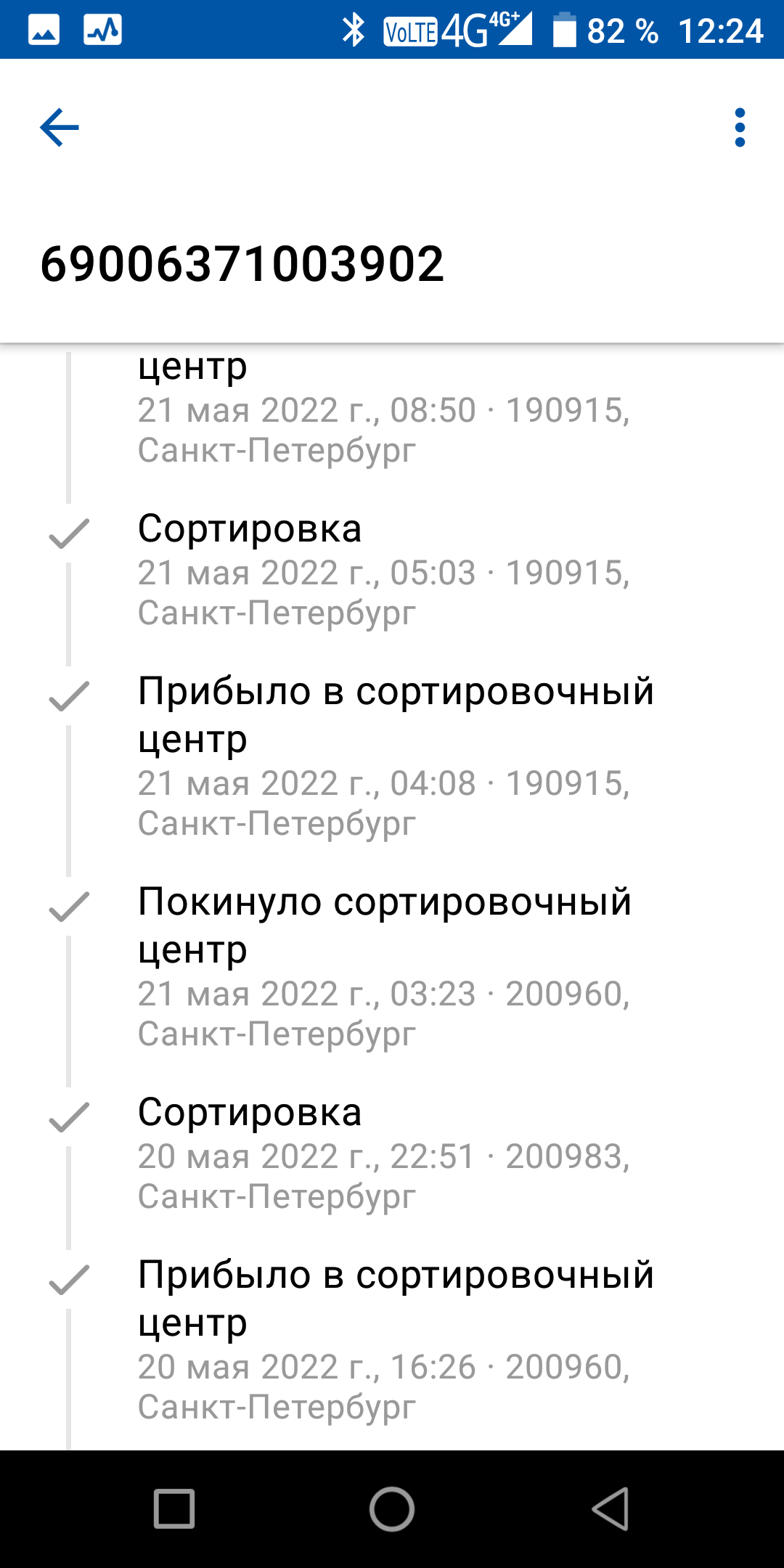
Task: Open the three-dot overflow menu
Action: (740, 128)
